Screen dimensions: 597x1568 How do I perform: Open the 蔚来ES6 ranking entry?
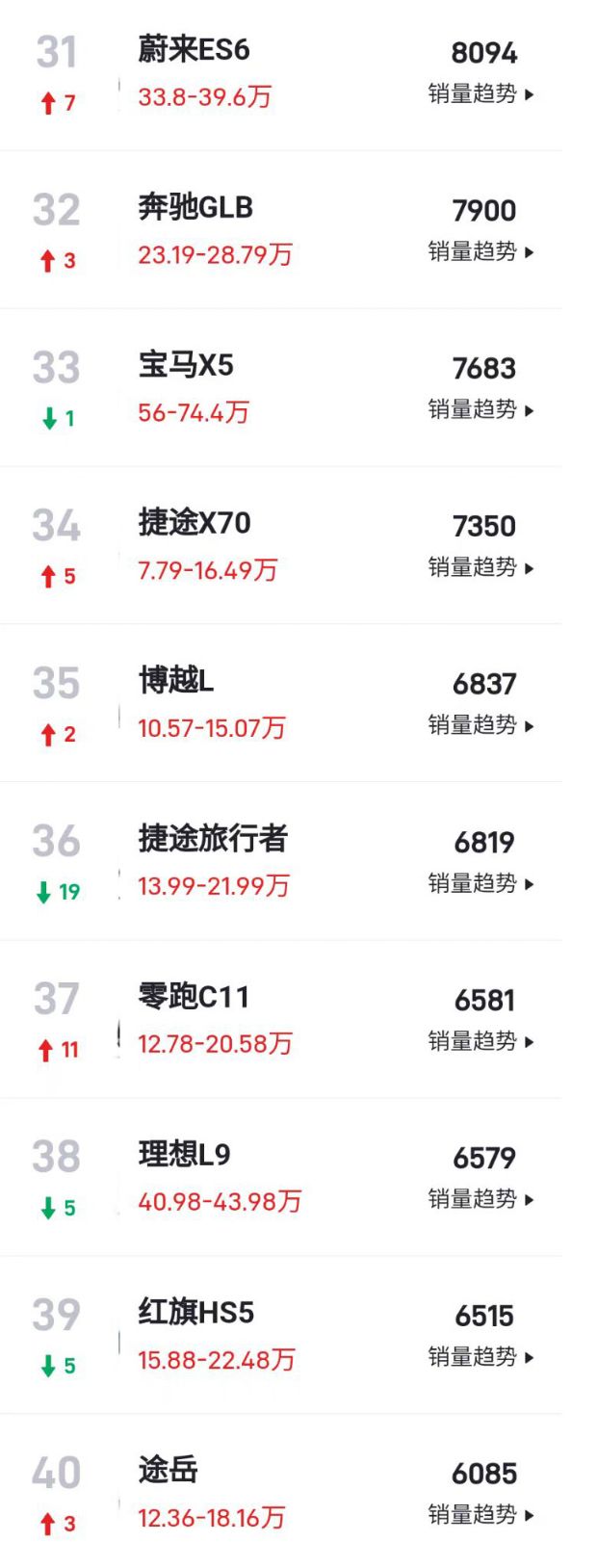194,50
